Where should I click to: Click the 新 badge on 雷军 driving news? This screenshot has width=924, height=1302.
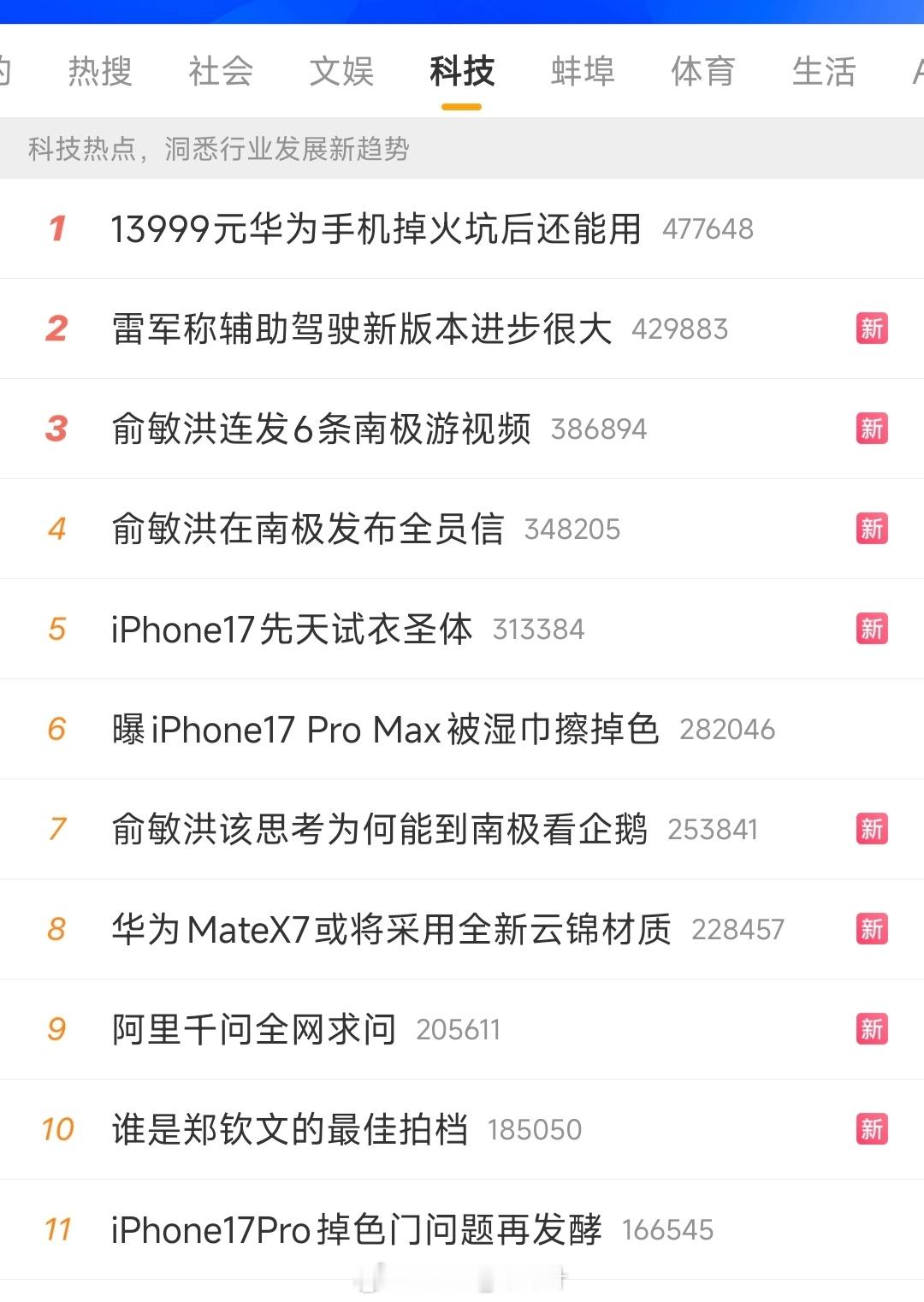pos(872,328)
